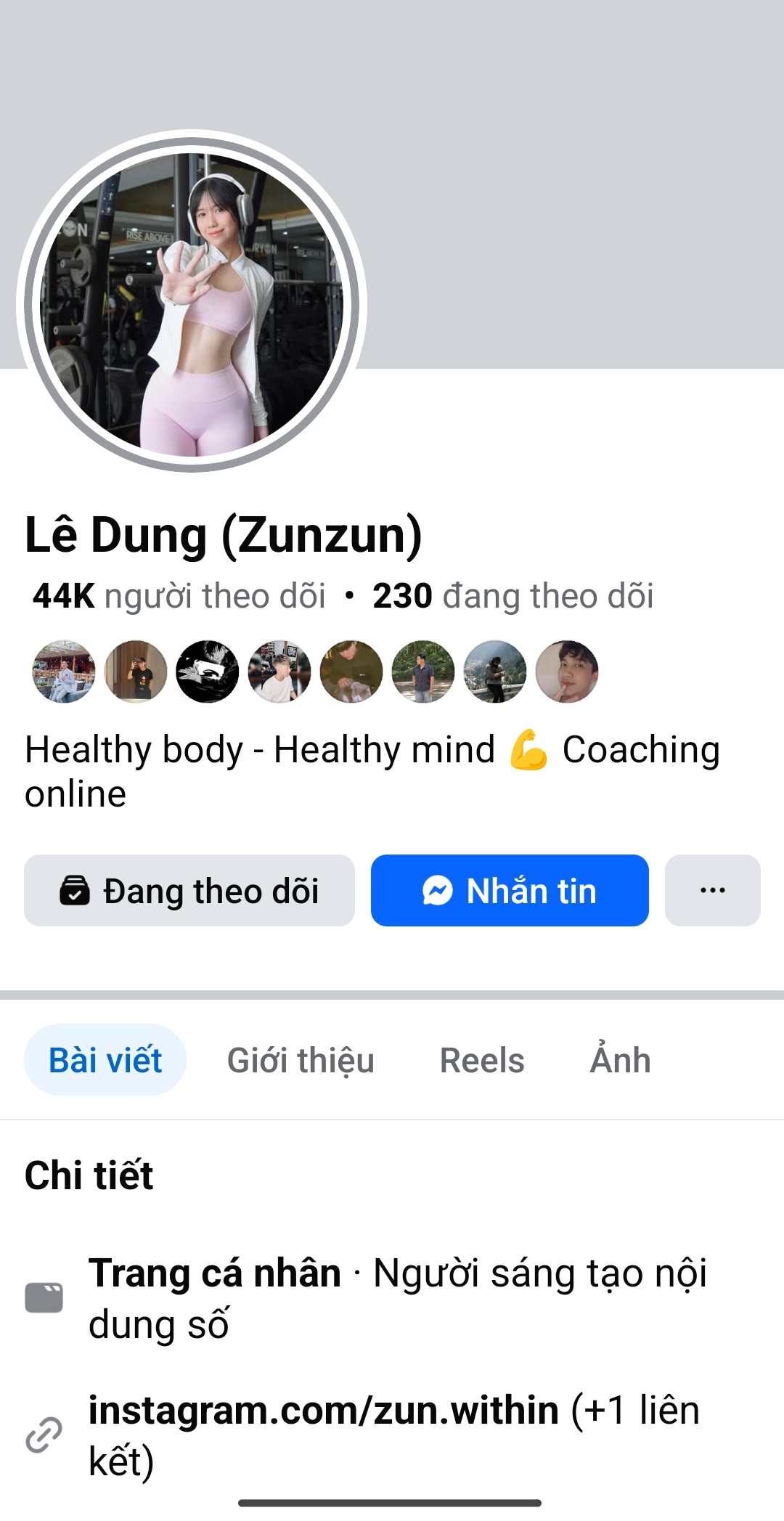The width and height of the screenshot is (784, 1521).
Task: Open the Reels tab
Action: 482,1060
